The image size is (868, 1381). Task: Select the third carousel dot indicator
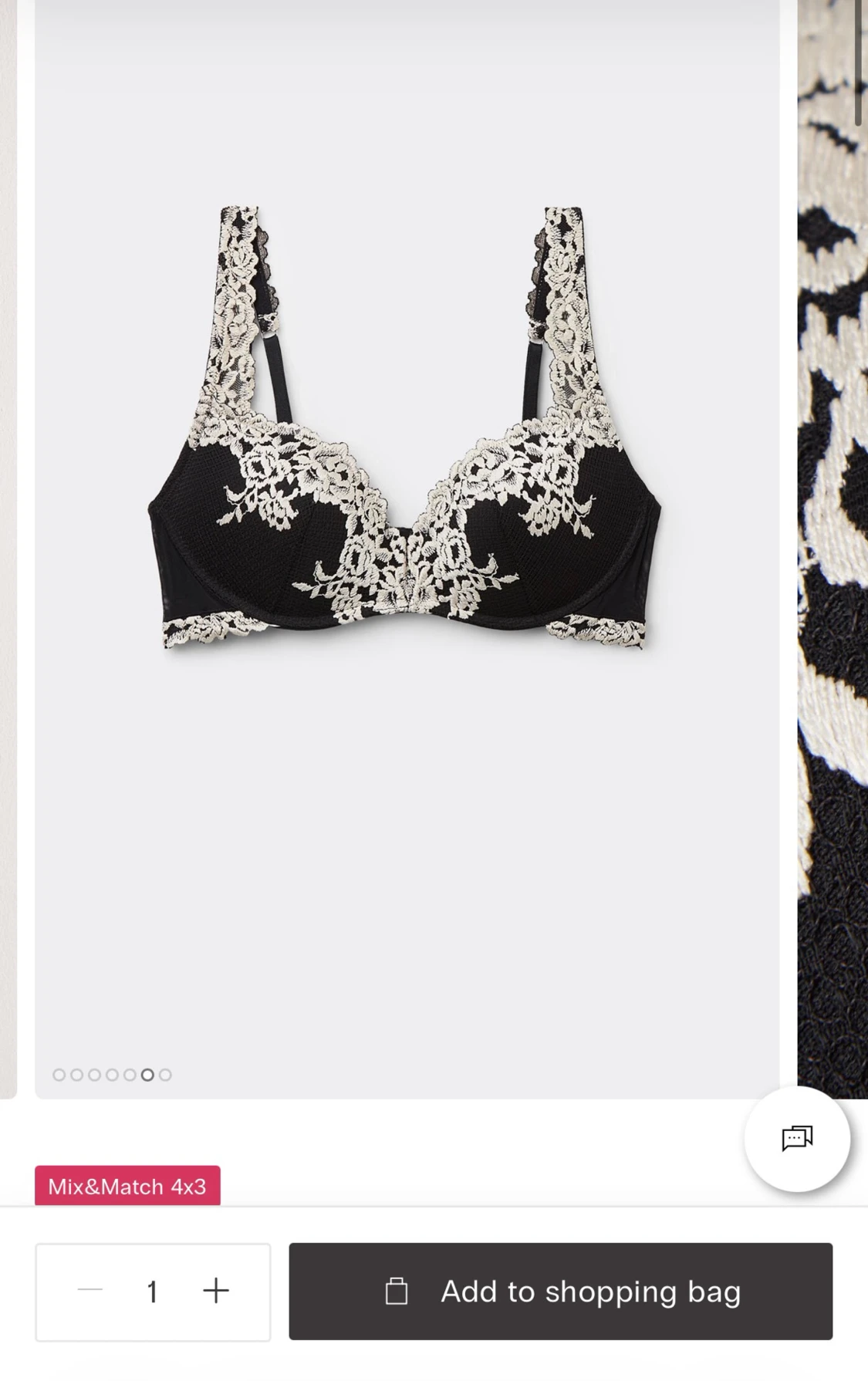pyautogui.click(x=94, y=1073)
